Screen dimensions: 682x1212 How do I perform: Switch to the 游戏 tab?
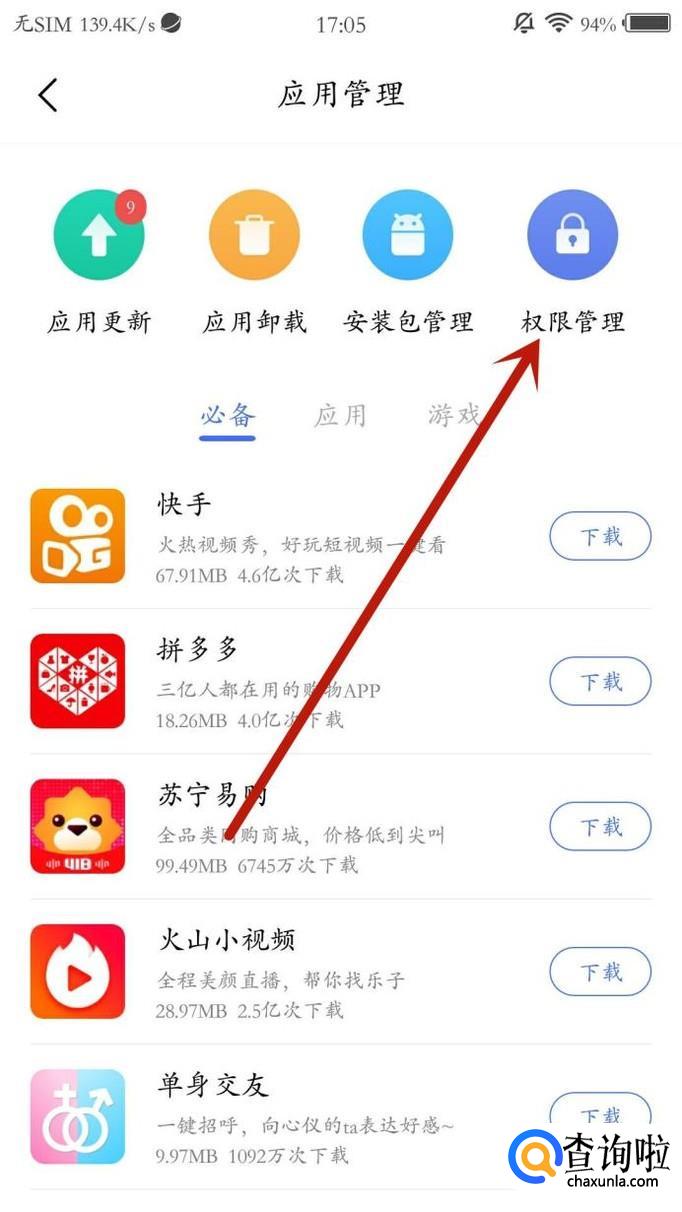point(453,415)
